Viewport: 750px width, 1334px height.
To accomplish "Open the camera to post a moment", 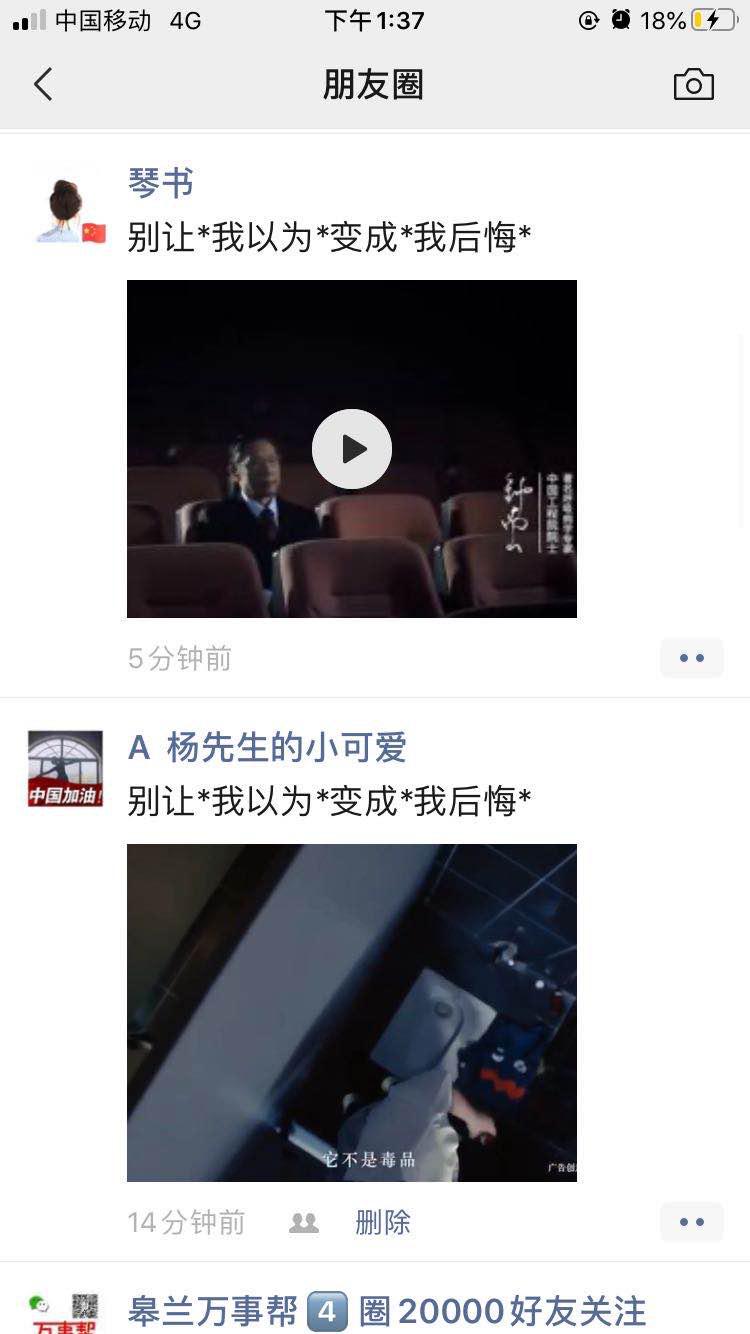I will coord(693,85).
